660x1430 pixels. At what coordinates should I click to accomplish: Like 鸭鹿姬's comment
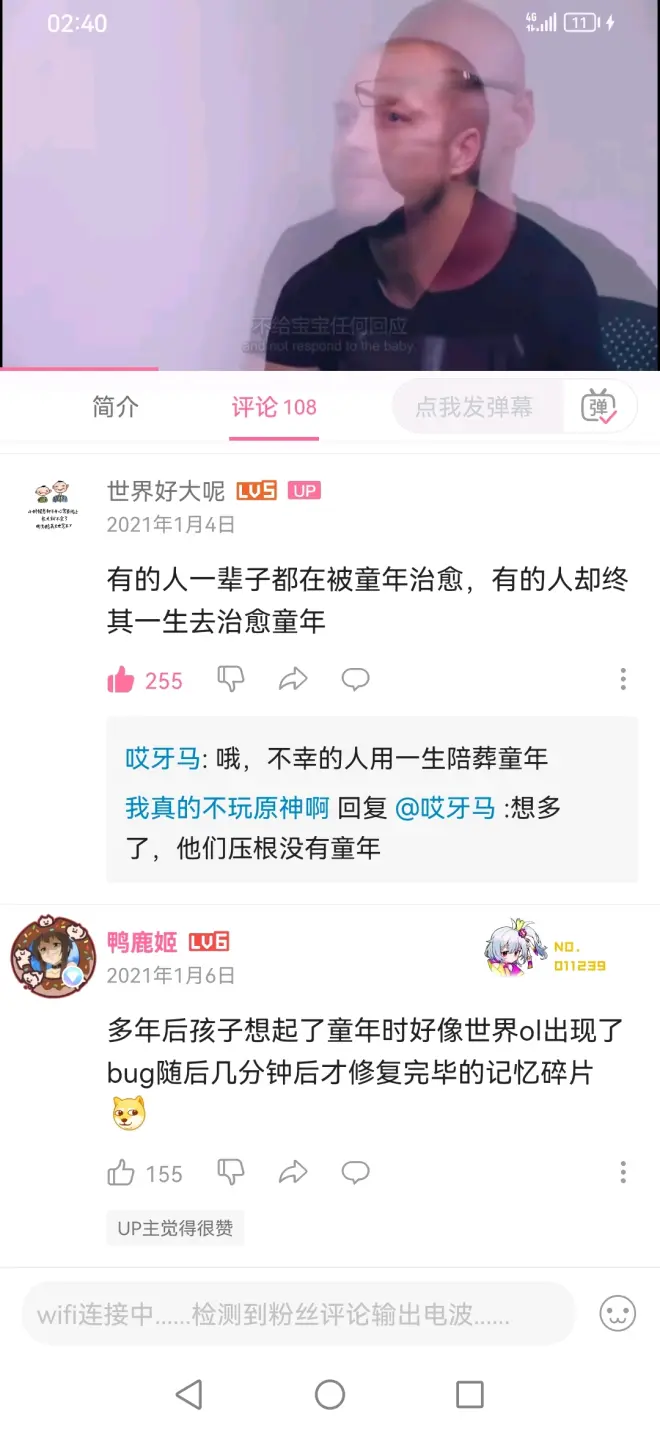pyautogui.click(x=121, y=1173)
